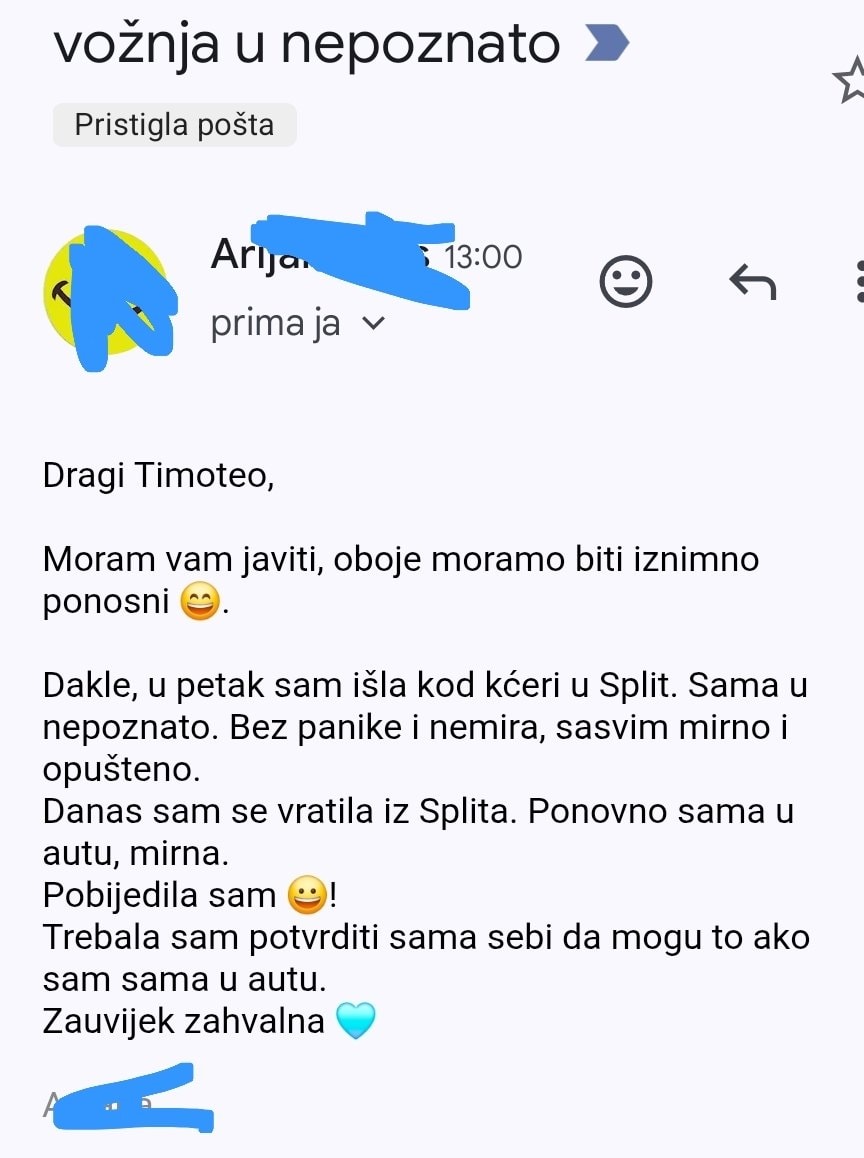Viewport: 864px width, 1158px height.
Task: Click the blue double-arrow emoji in subject
Action: click(x=606, y=43)
